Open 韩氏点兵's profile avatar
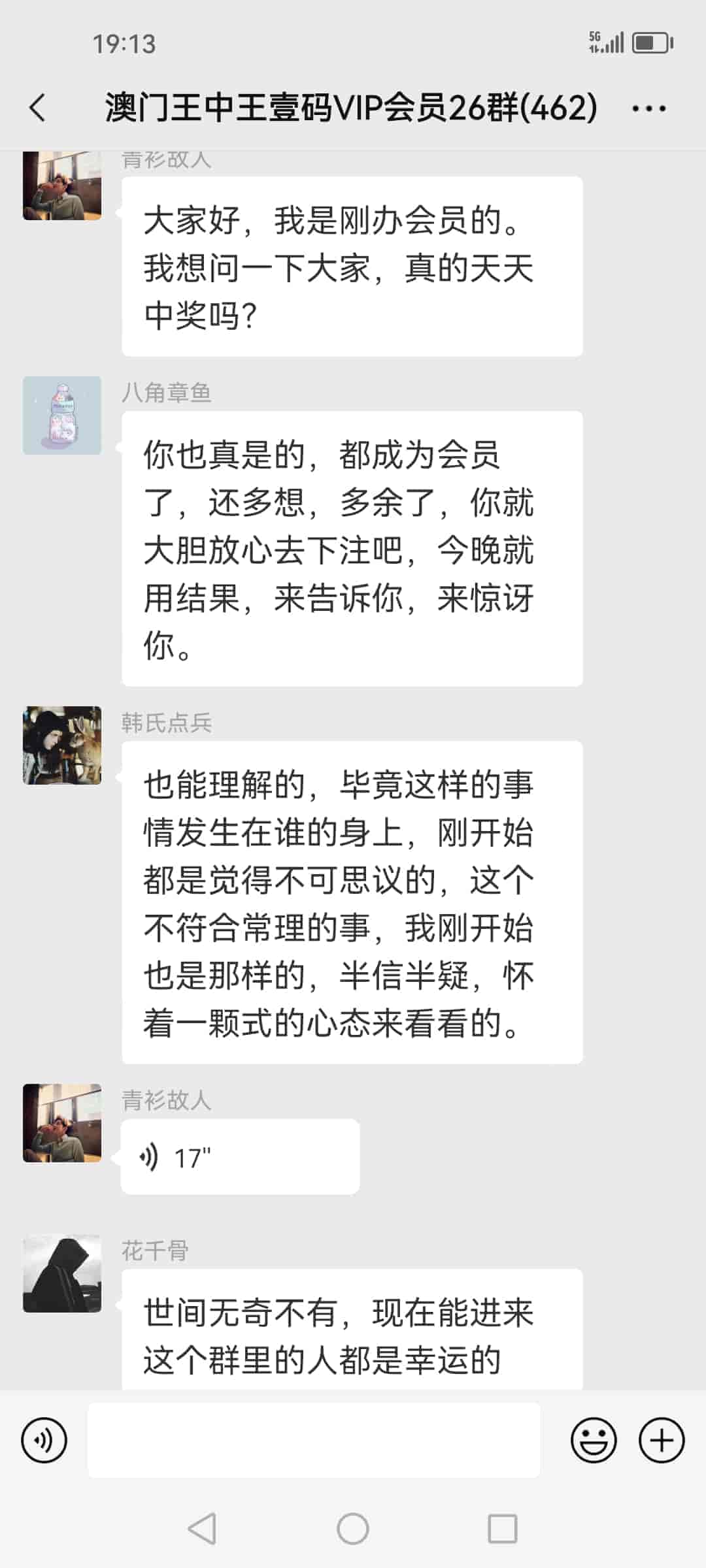This screenshot has height=1568, width=706. click(x=62, y=745)
